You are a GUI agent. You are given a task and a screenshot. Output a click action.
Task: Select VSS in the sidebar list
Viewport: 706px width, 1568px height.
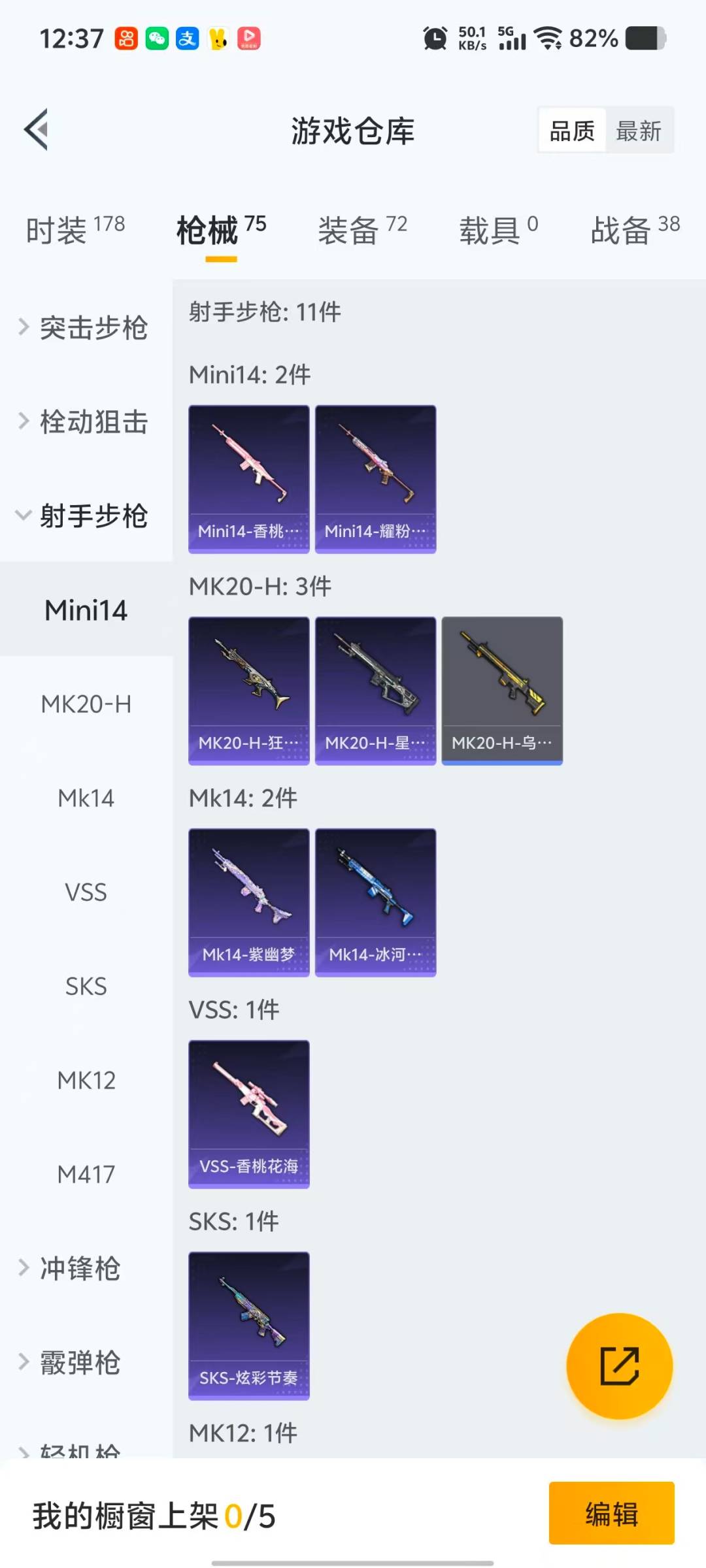85,892
